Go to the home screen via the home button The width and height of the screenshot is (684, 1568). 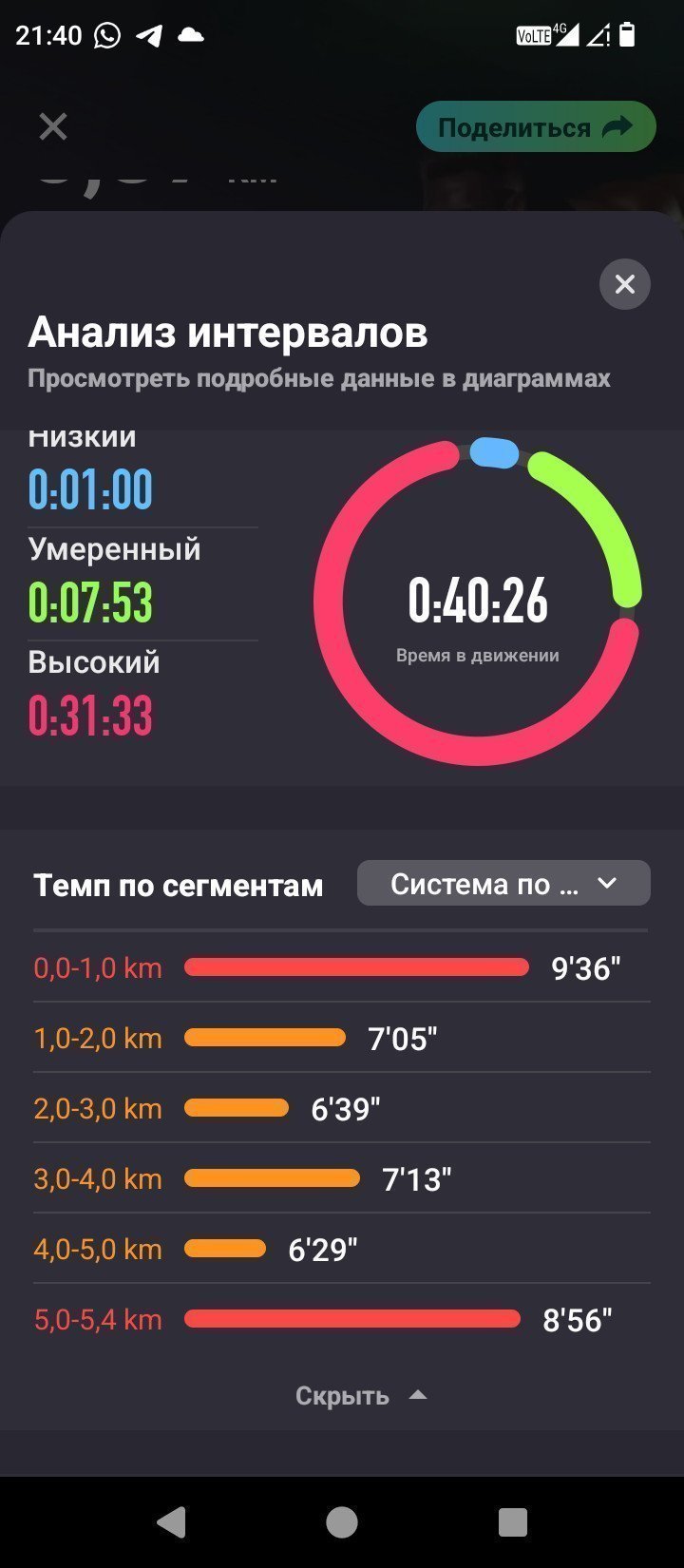pos(342,1522)
